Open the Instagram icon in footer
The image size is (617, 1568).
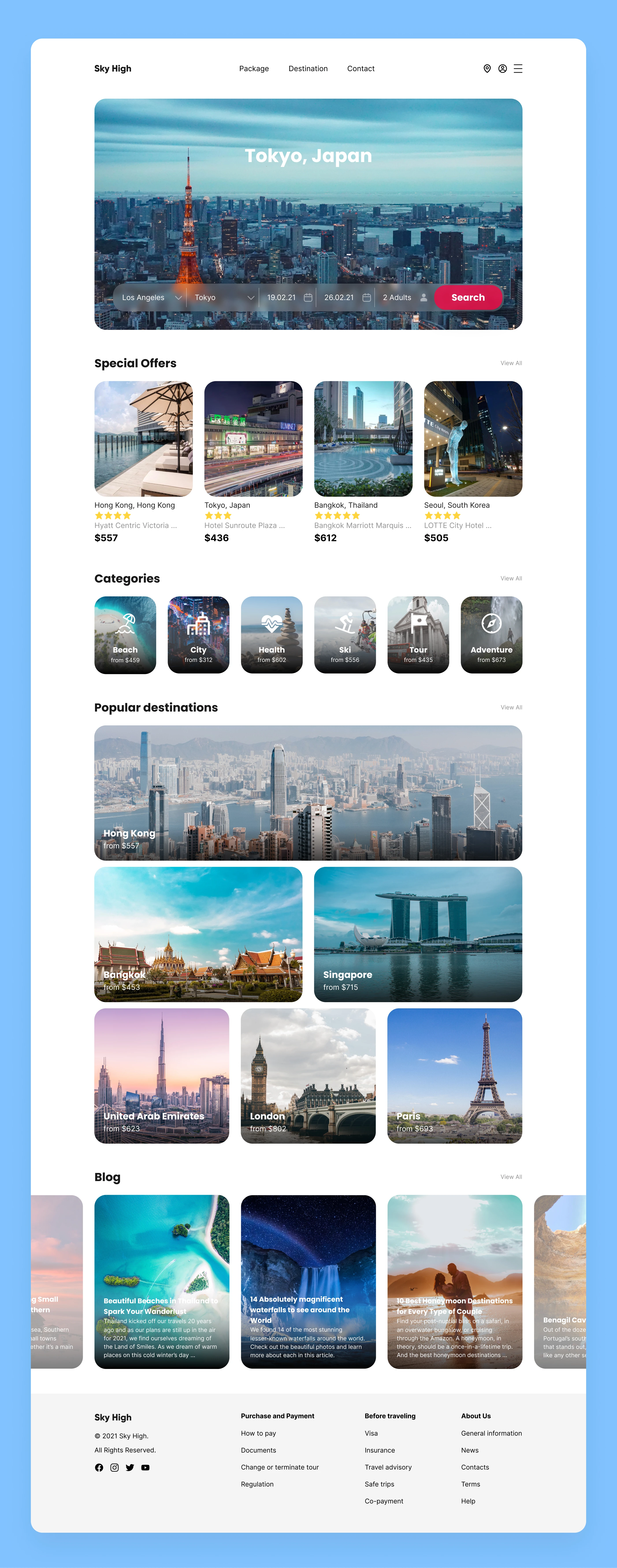pyautogui.click(x=115, y=1468)
